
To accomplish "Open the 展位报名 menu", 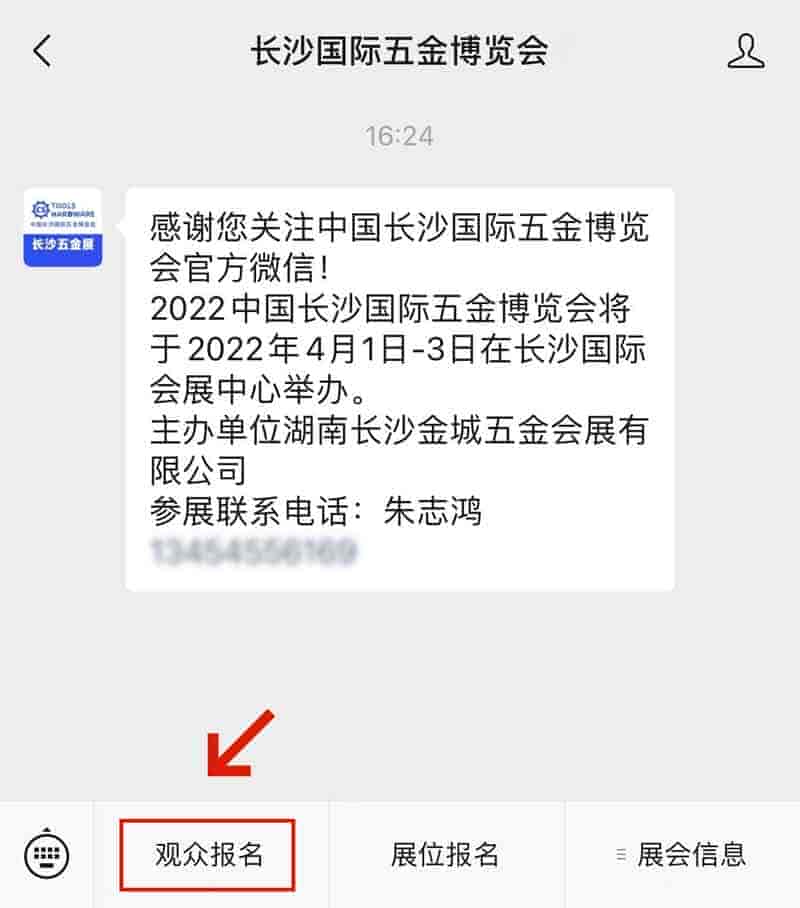I will [x=445, y=855].
